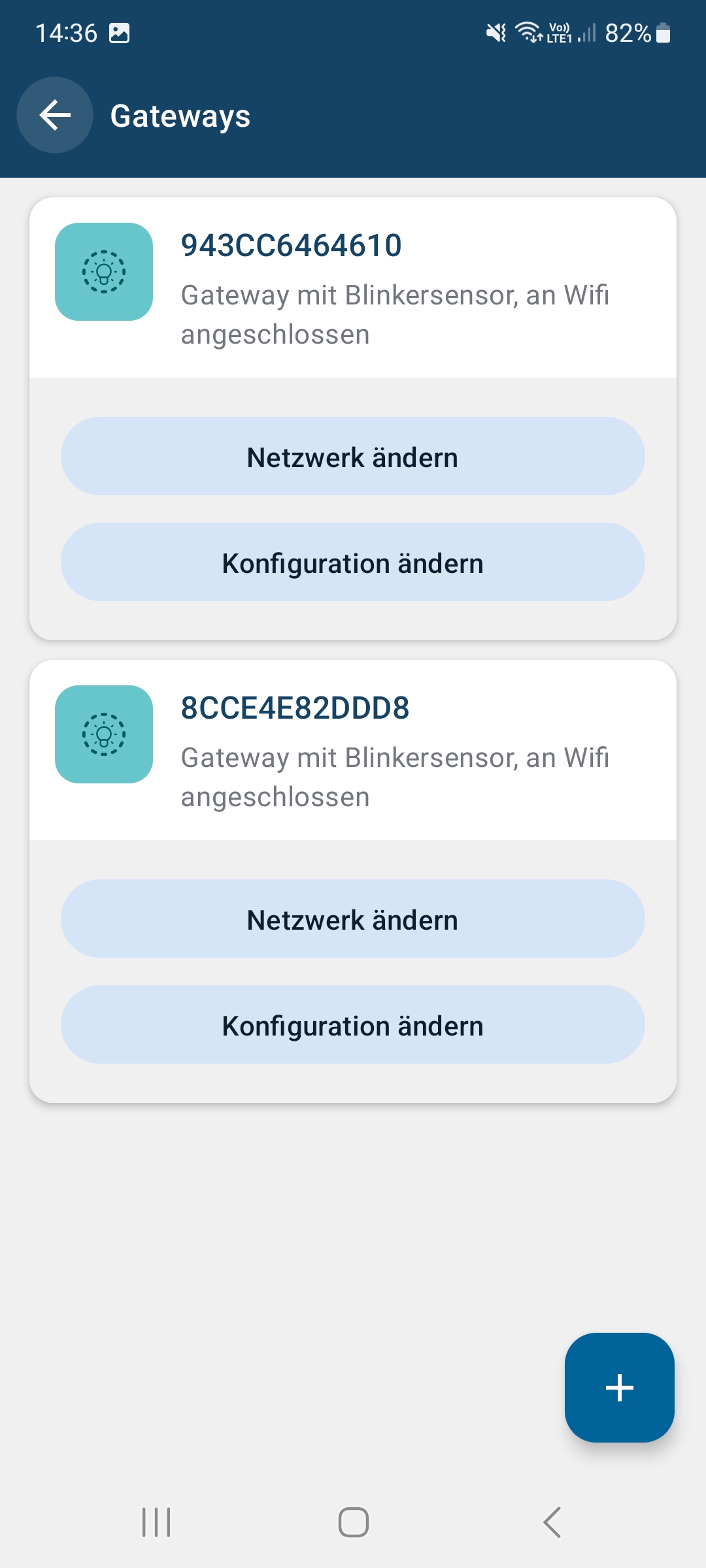Tap Netzwerk ändern for gateway 943CC6464610

coord(353,456)
